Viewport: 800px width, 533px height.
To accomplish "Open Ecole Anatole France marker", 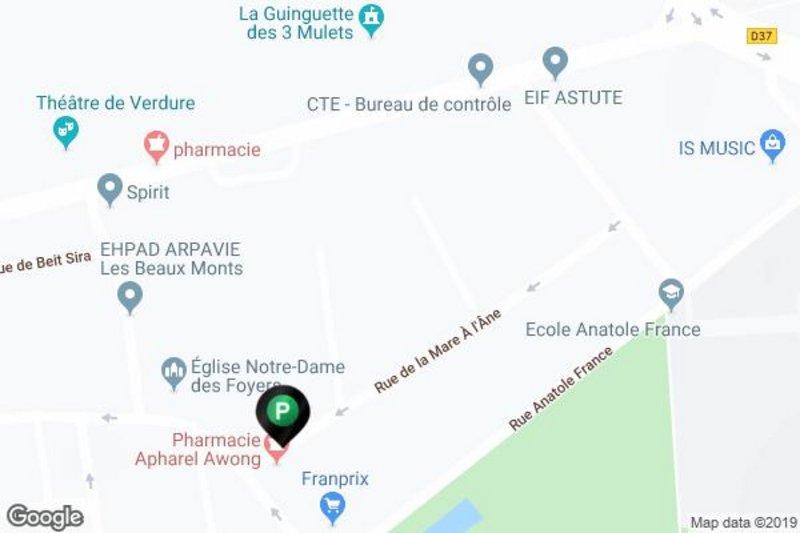I will click(671, 294).
